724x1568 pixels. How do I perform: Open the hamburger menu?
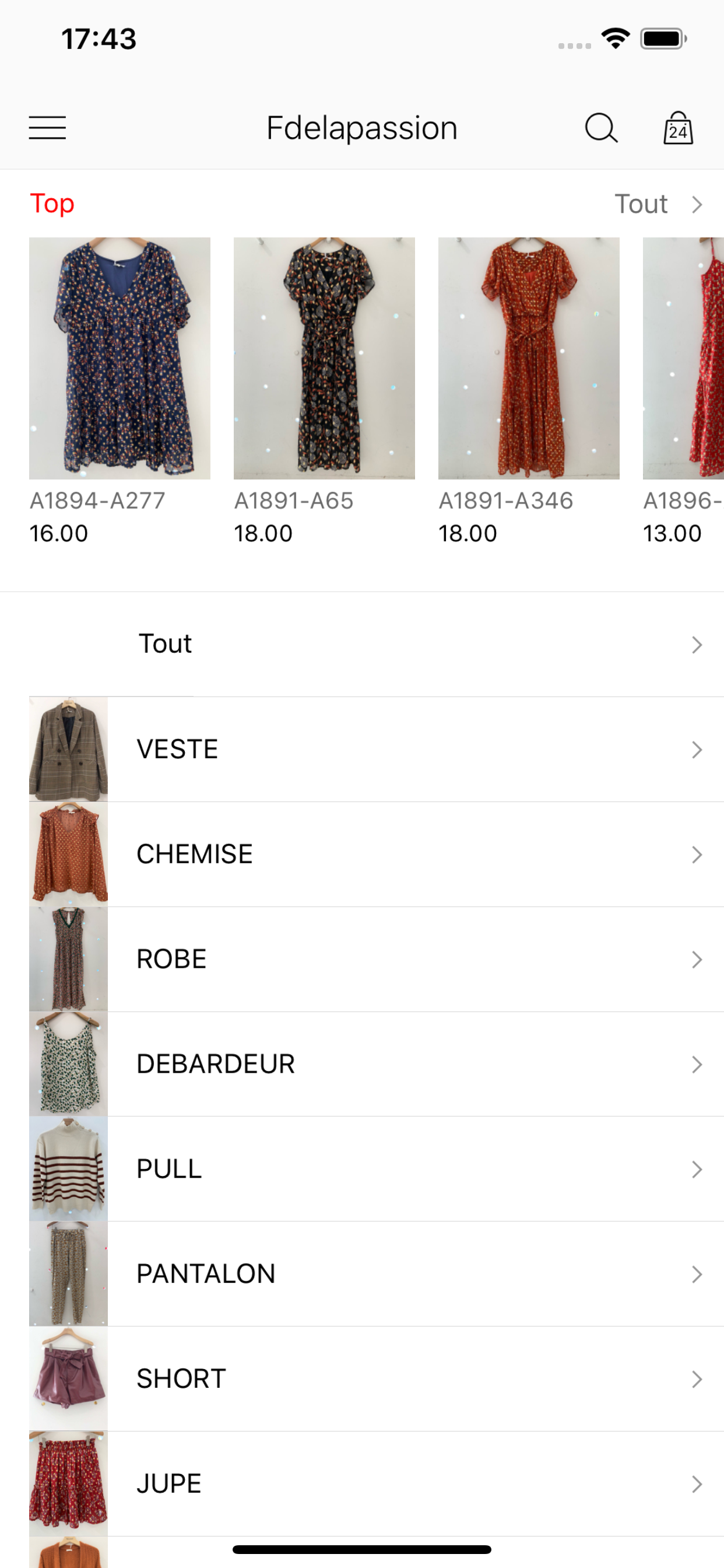point(47,128)
